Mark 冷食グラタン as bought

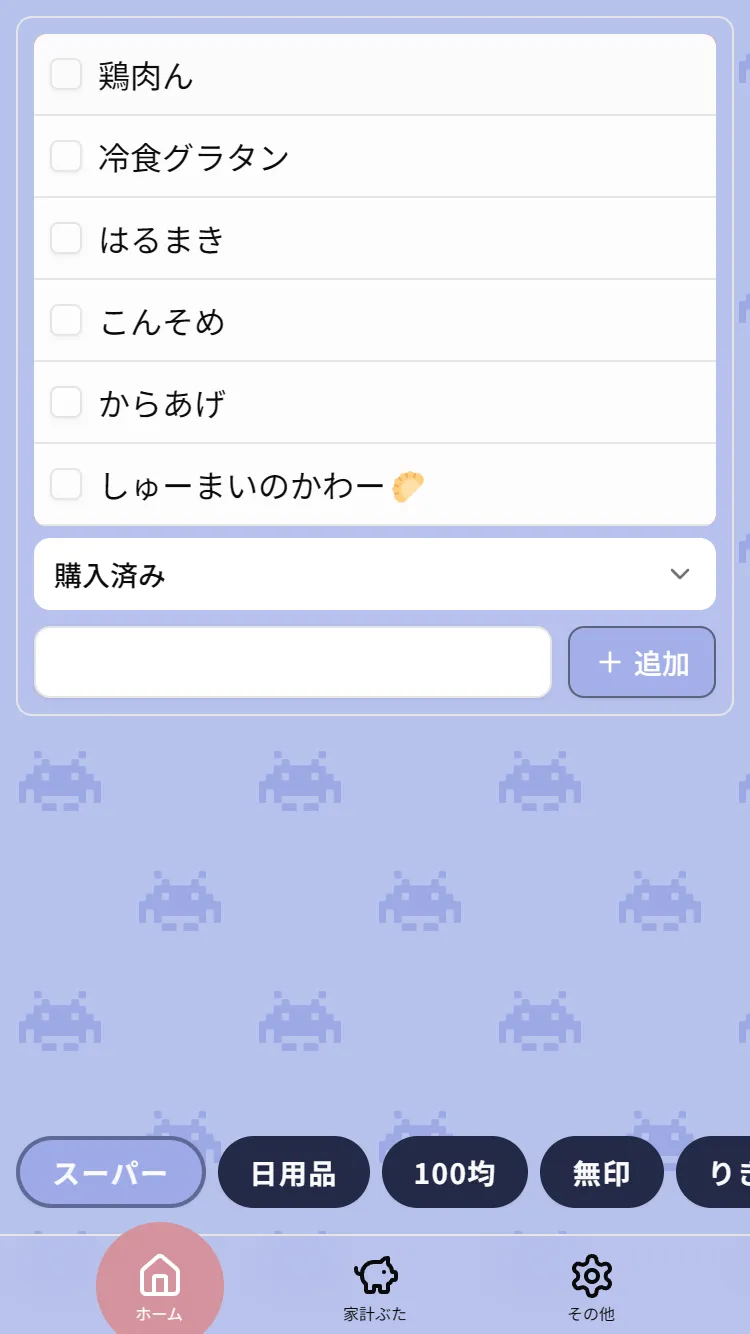coord(66,156)
